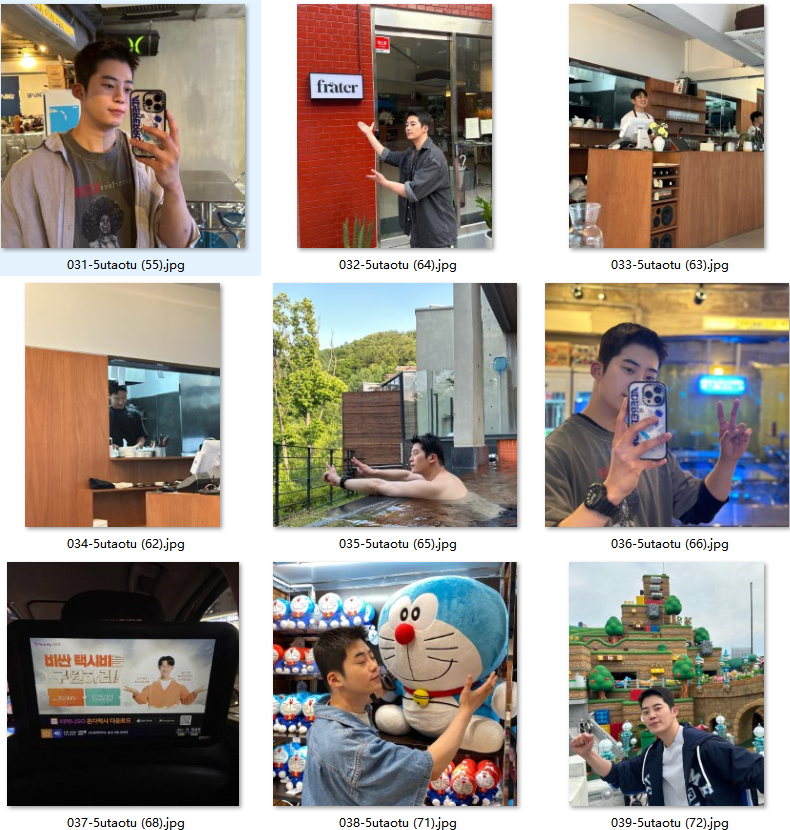Open thumbnail 033-5utaotu (63).jpg

pos(666,126)
